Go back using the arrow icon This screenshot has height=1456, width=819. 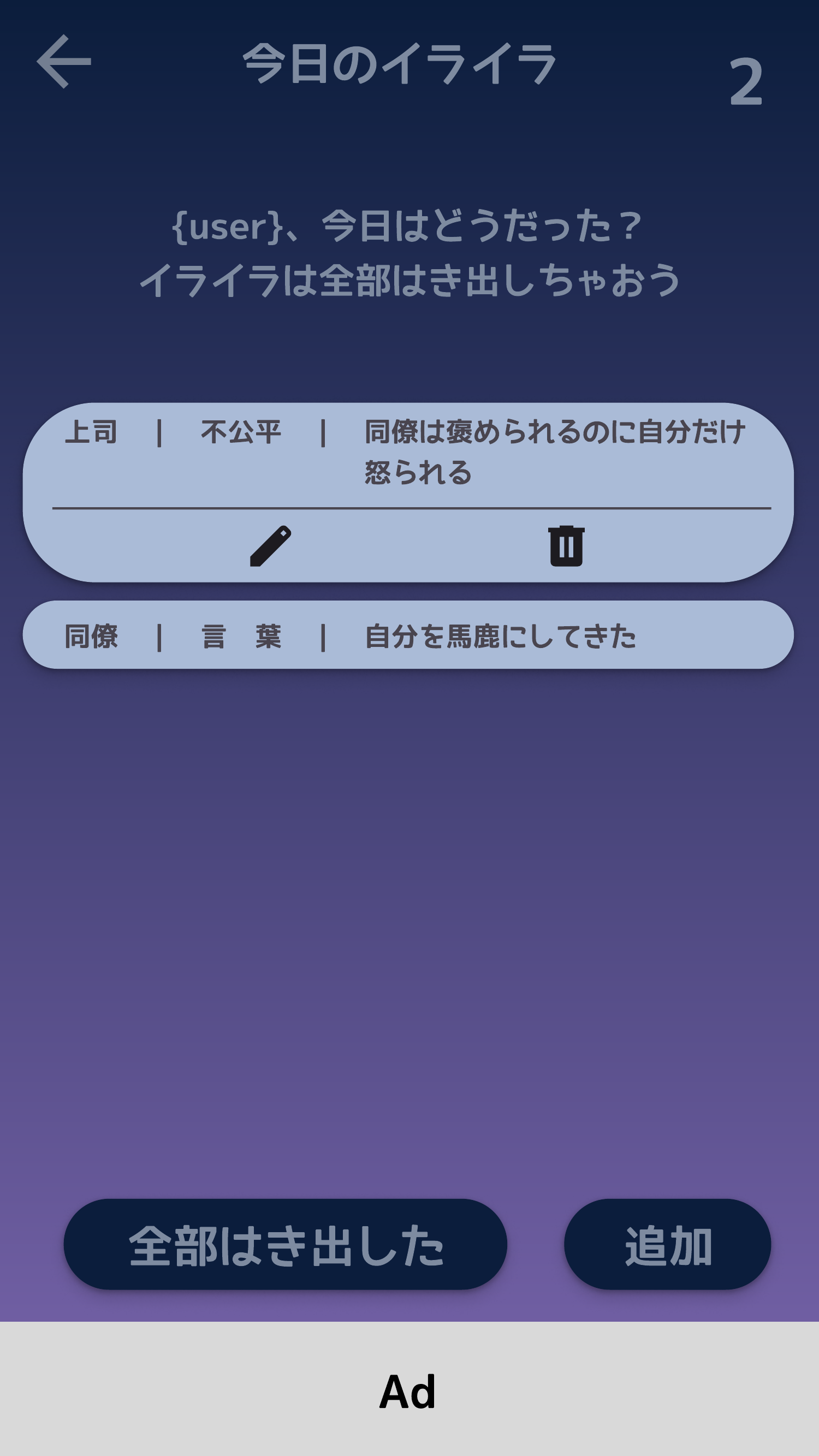pyautogui.click(x=63, y=62)
